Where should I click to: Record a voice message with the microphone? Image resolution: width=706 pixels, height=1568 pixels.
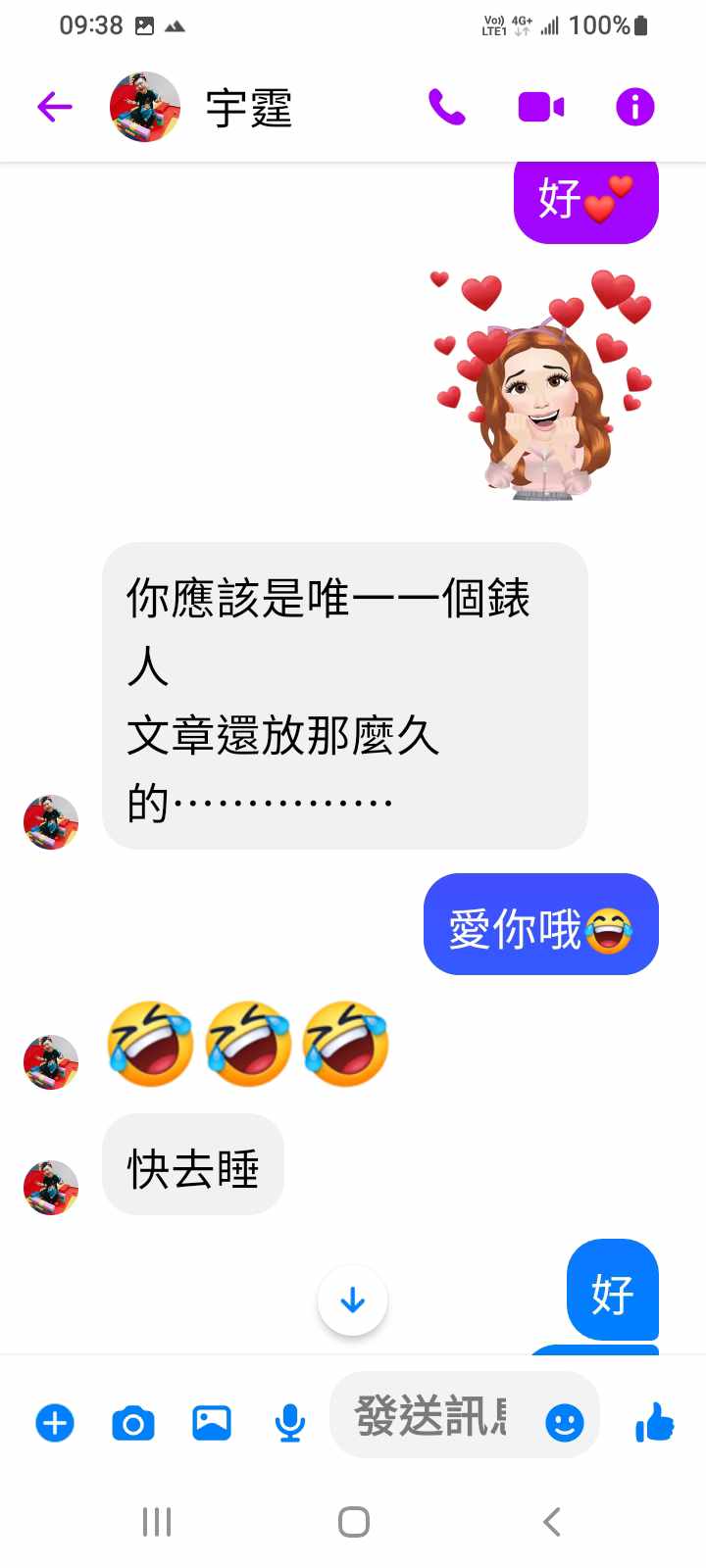[x=289, y=1422]
